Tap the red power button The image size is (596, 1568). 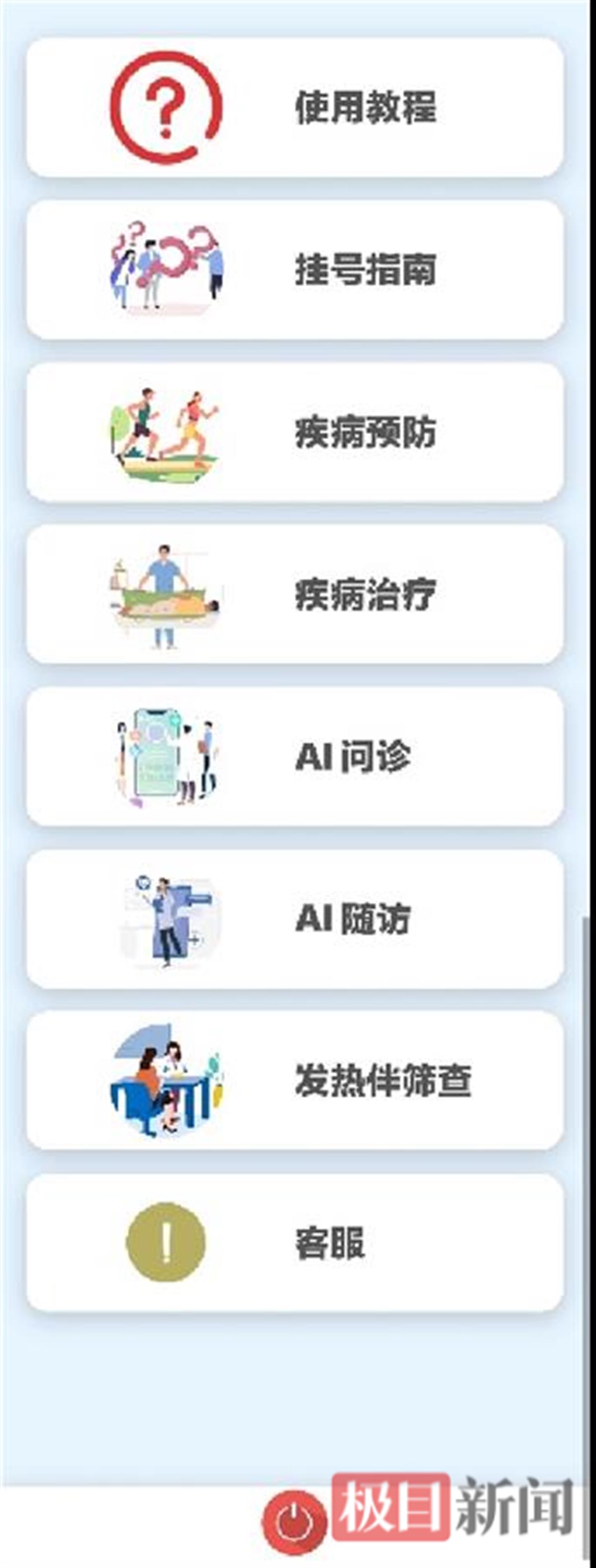[x=294, y=1523]
